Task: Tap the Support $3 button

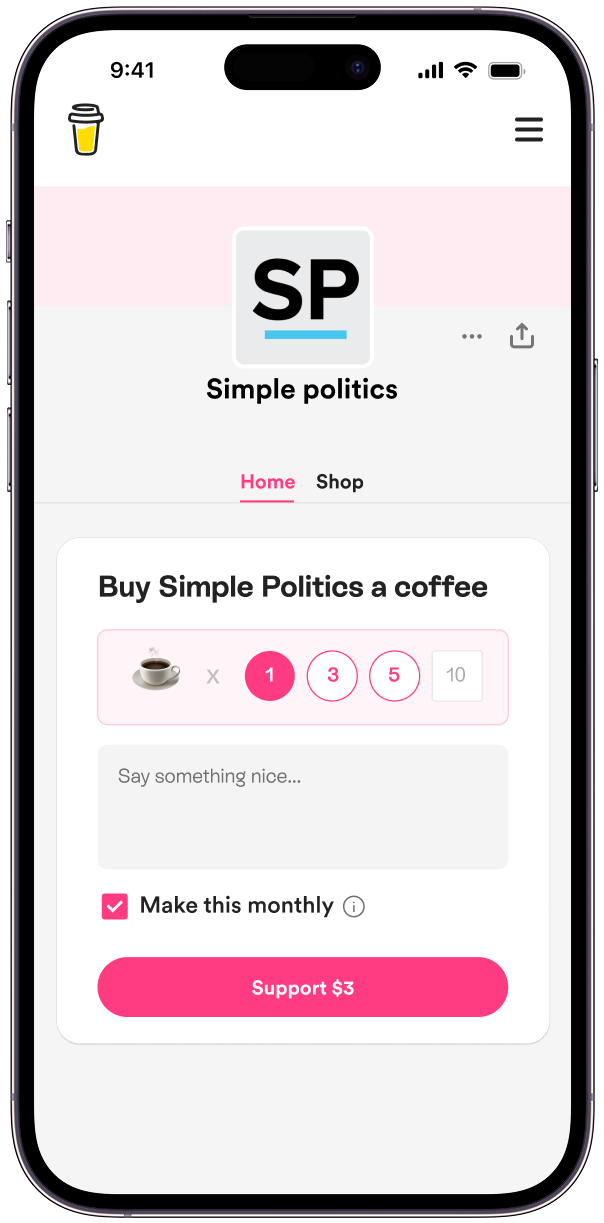Action: [302, 988]
